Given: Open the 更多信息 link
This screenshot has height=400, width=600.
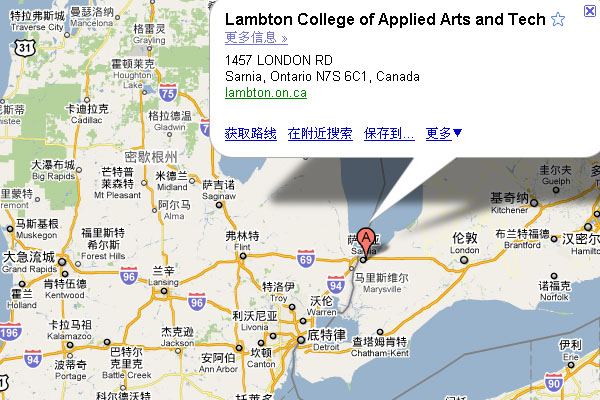Looking at the screenshot, I should tap(256, 39).
